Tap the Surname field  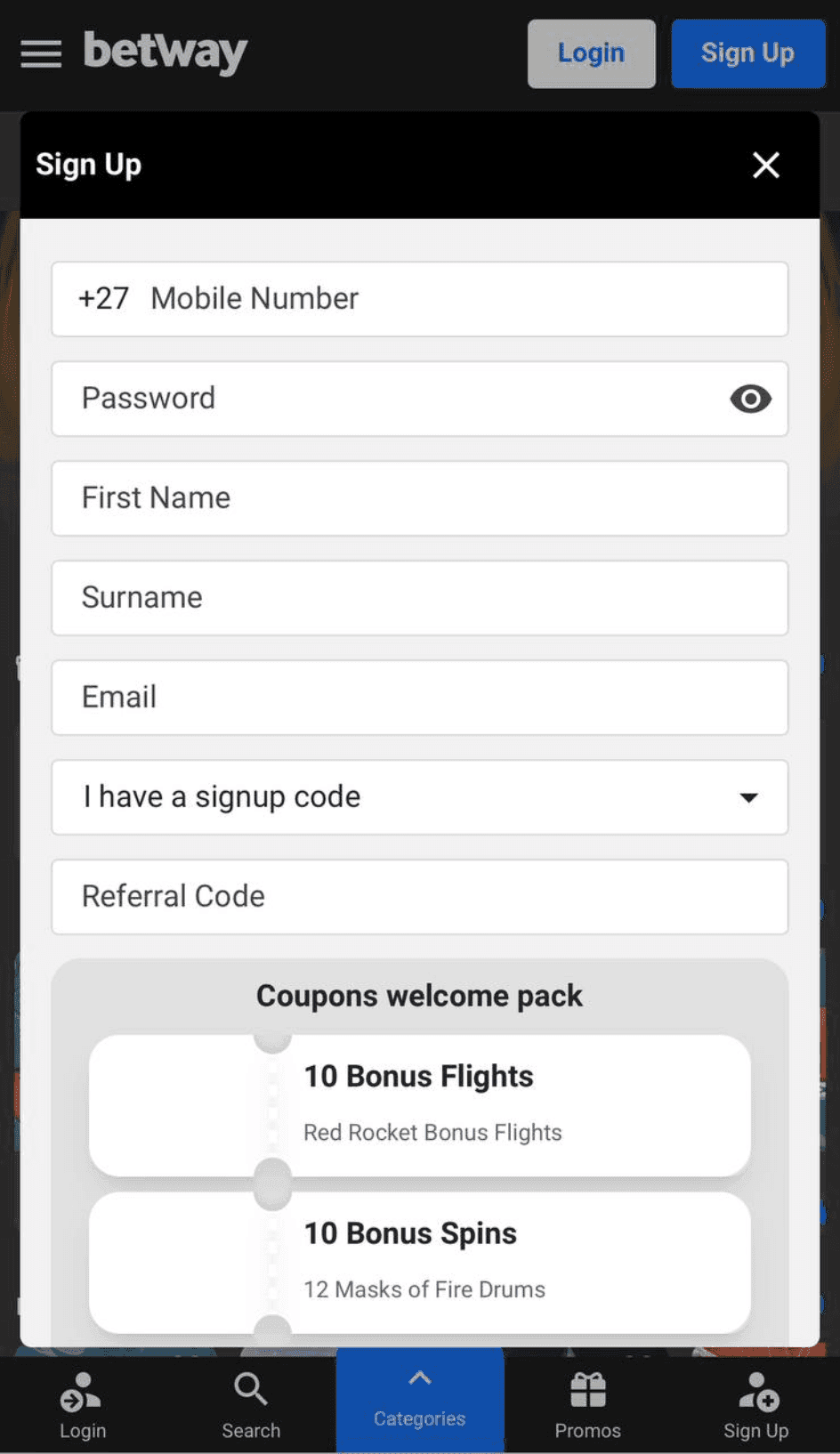coord(419,598)
